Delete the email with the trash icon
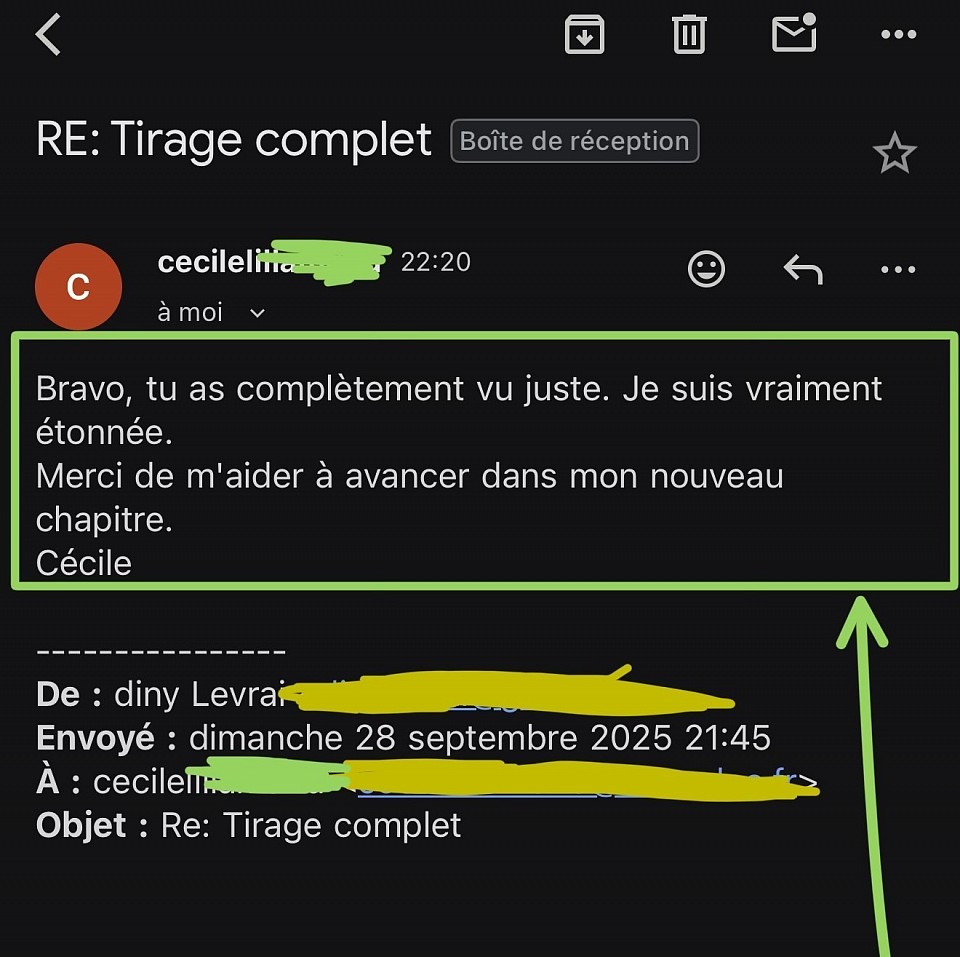Viewport: 960px width, 957px height. [x=689, y=35]
